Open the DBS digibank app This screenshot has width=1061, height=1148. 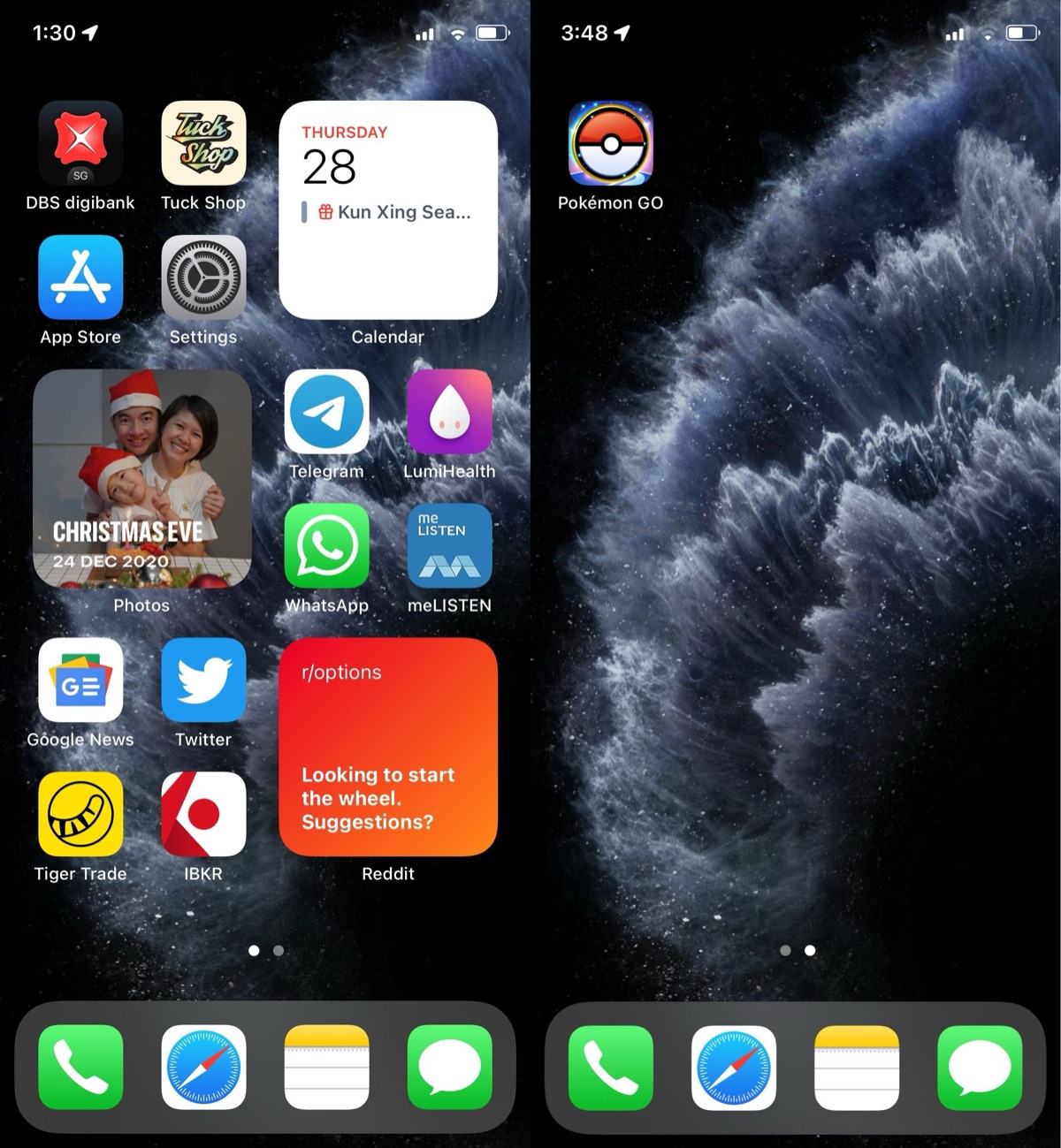tap(80, 143)
